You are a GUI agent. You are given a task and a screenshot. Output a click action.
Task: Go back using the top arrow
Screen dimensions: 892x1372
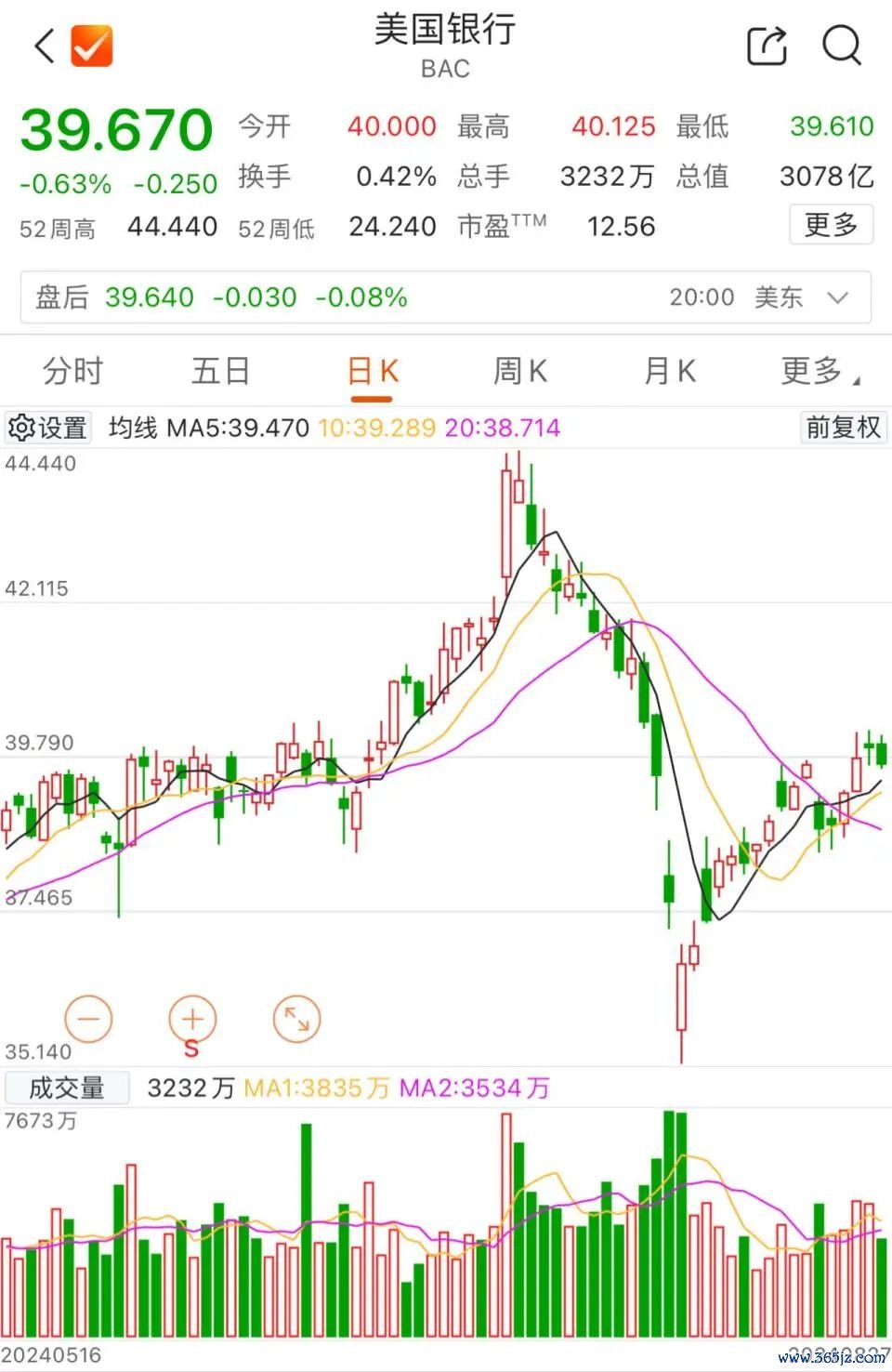(x=44, y=45)
